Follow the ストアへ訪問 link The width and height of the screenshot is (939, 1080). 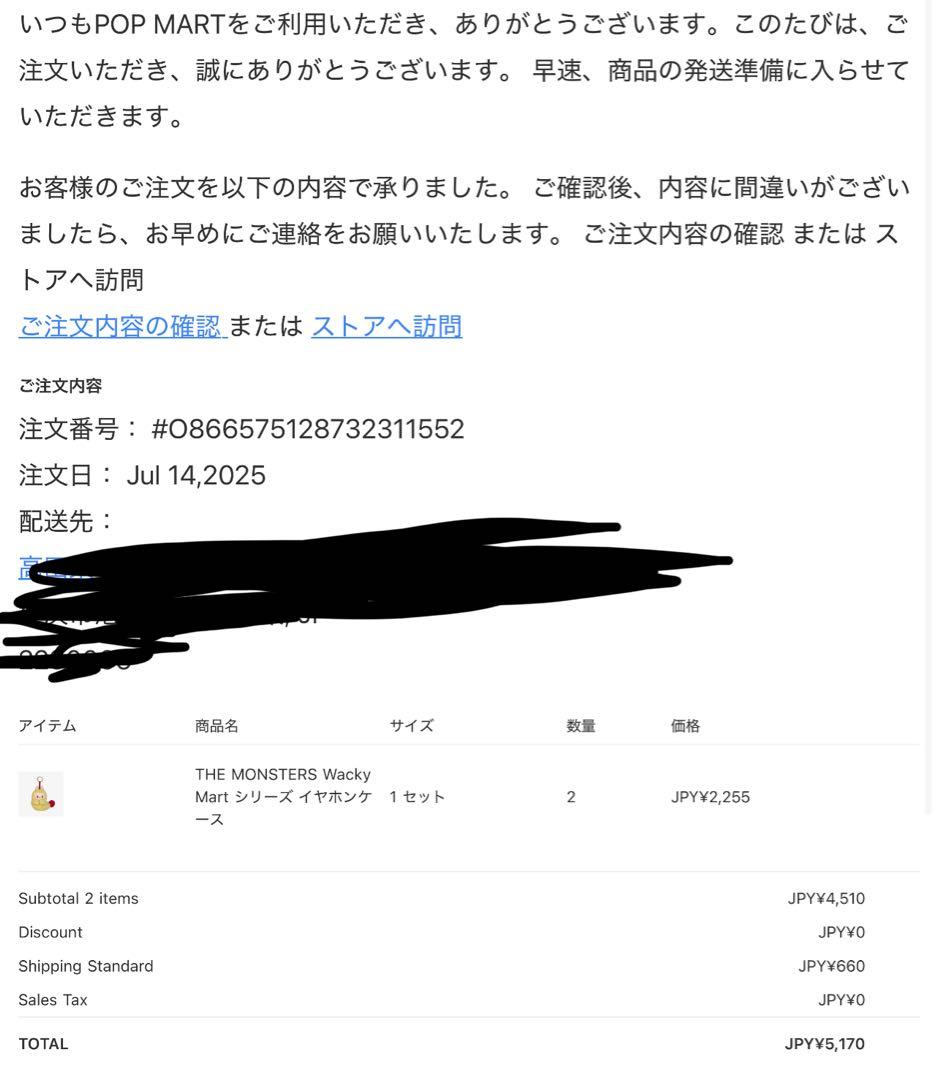[x=386, y=327]
